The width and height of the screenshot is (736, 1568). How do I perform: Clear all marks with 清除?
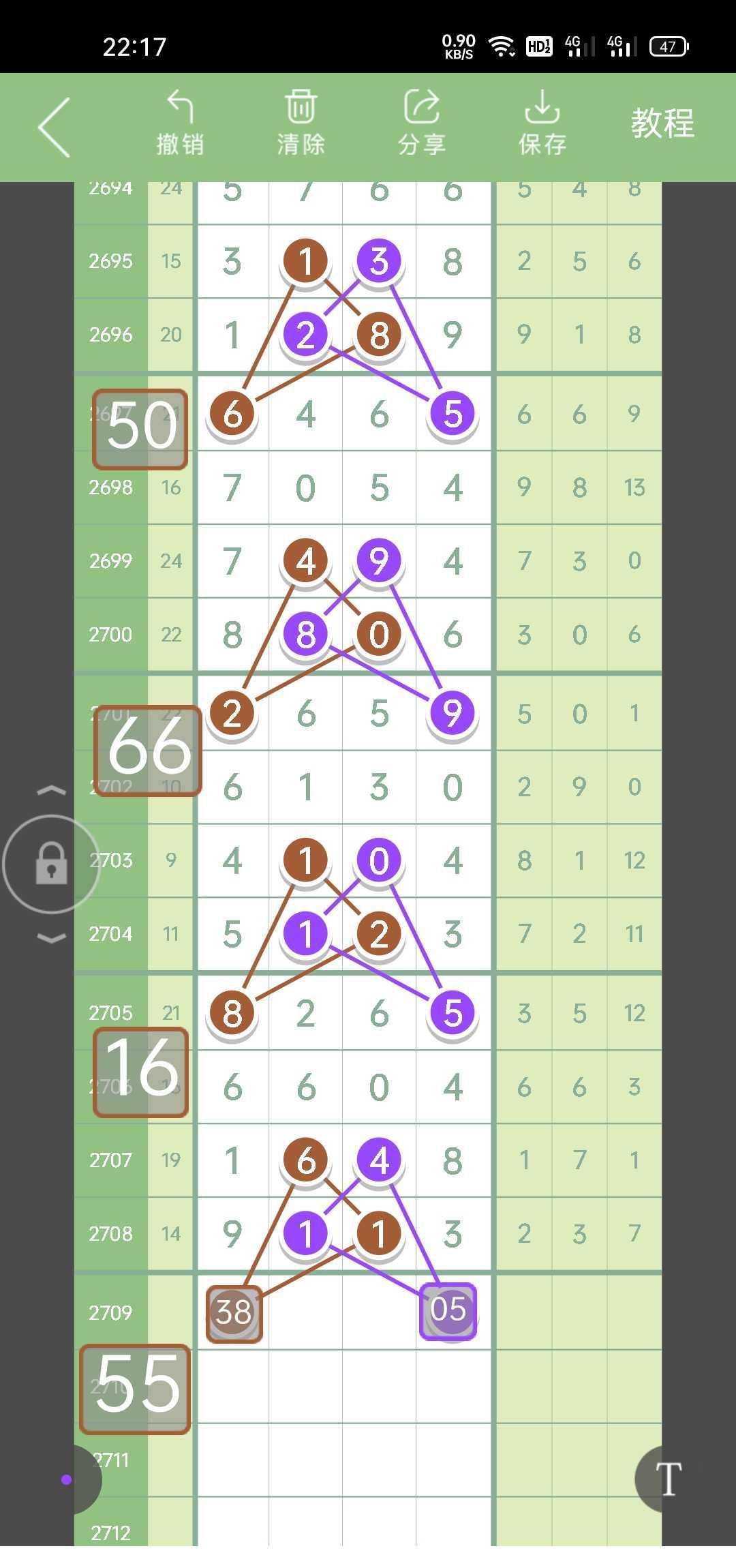point(301,123)
